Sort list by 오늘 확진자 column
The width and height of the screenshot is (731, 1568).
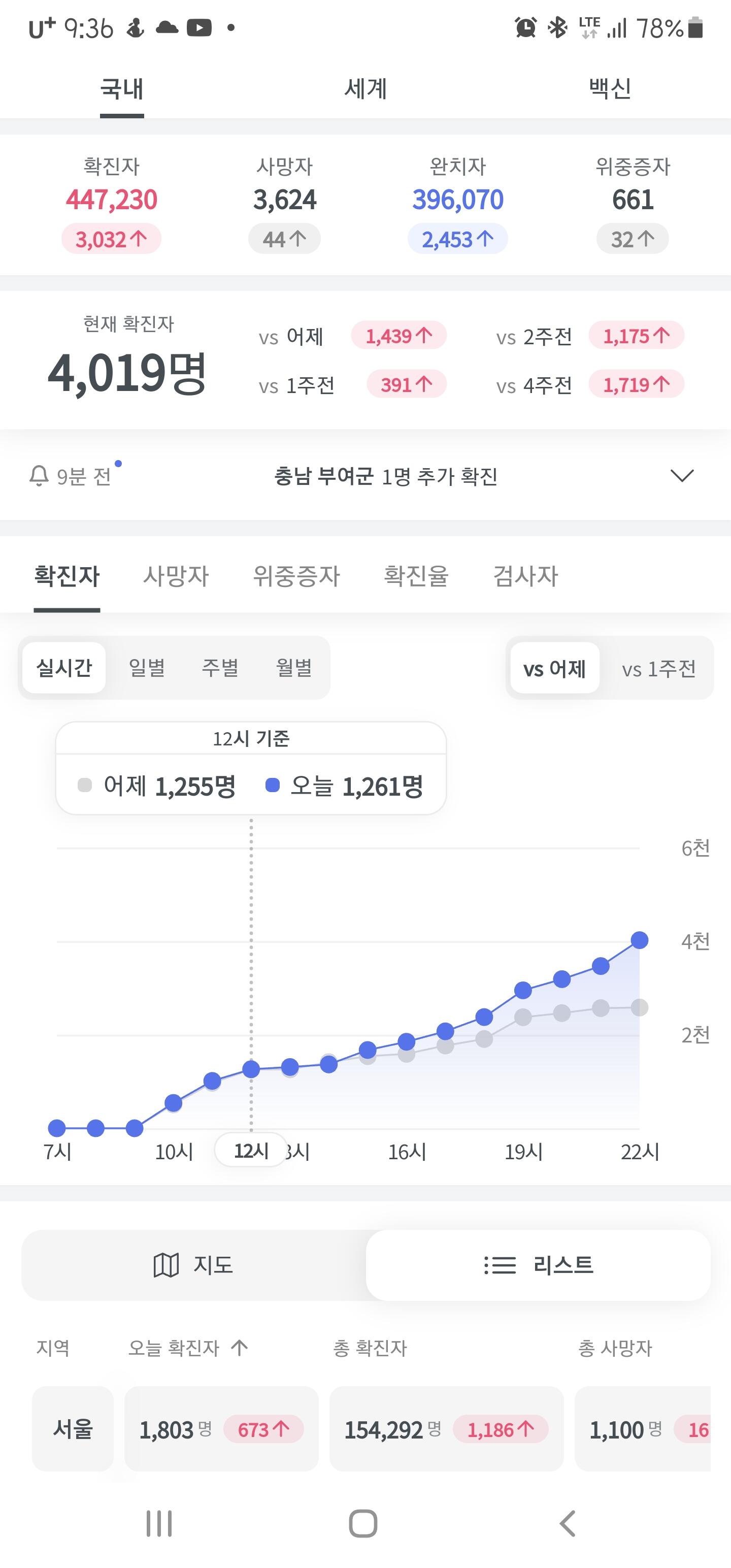pos(187,1348)
